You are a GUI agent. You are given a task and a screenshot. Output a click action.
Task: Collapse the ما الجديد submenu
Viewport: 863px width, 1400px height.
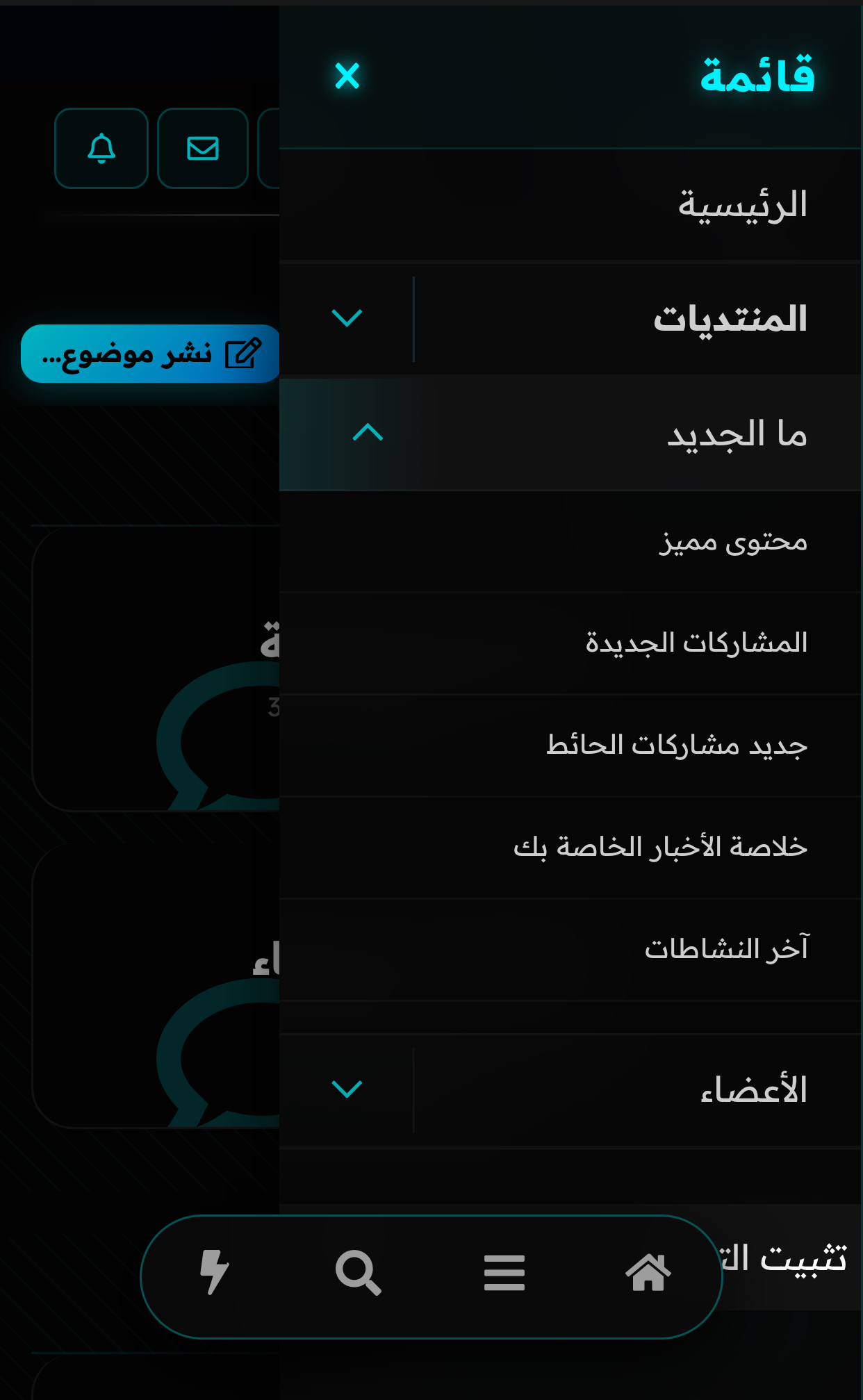click(x=368, y=433)
